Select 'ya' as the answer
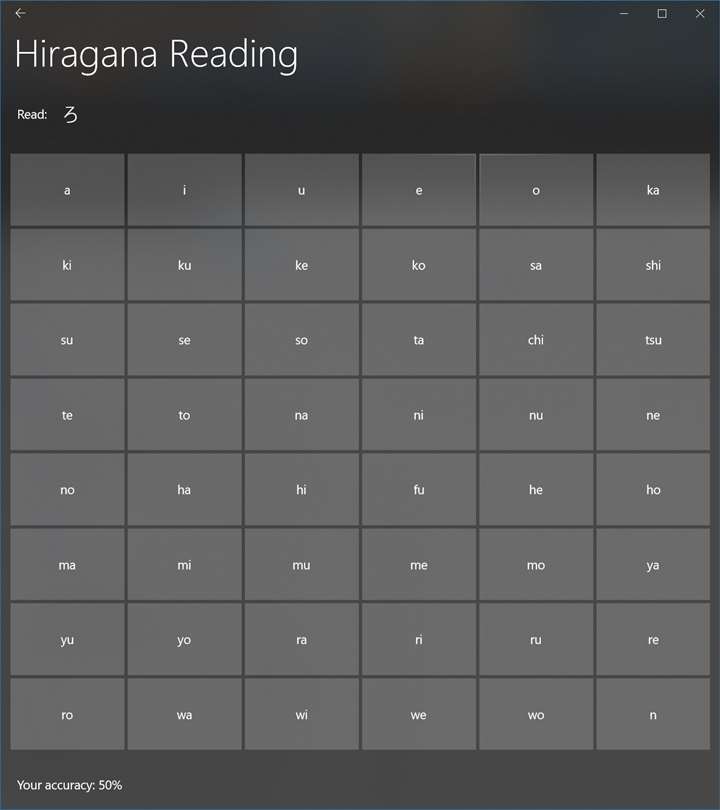 653,565
